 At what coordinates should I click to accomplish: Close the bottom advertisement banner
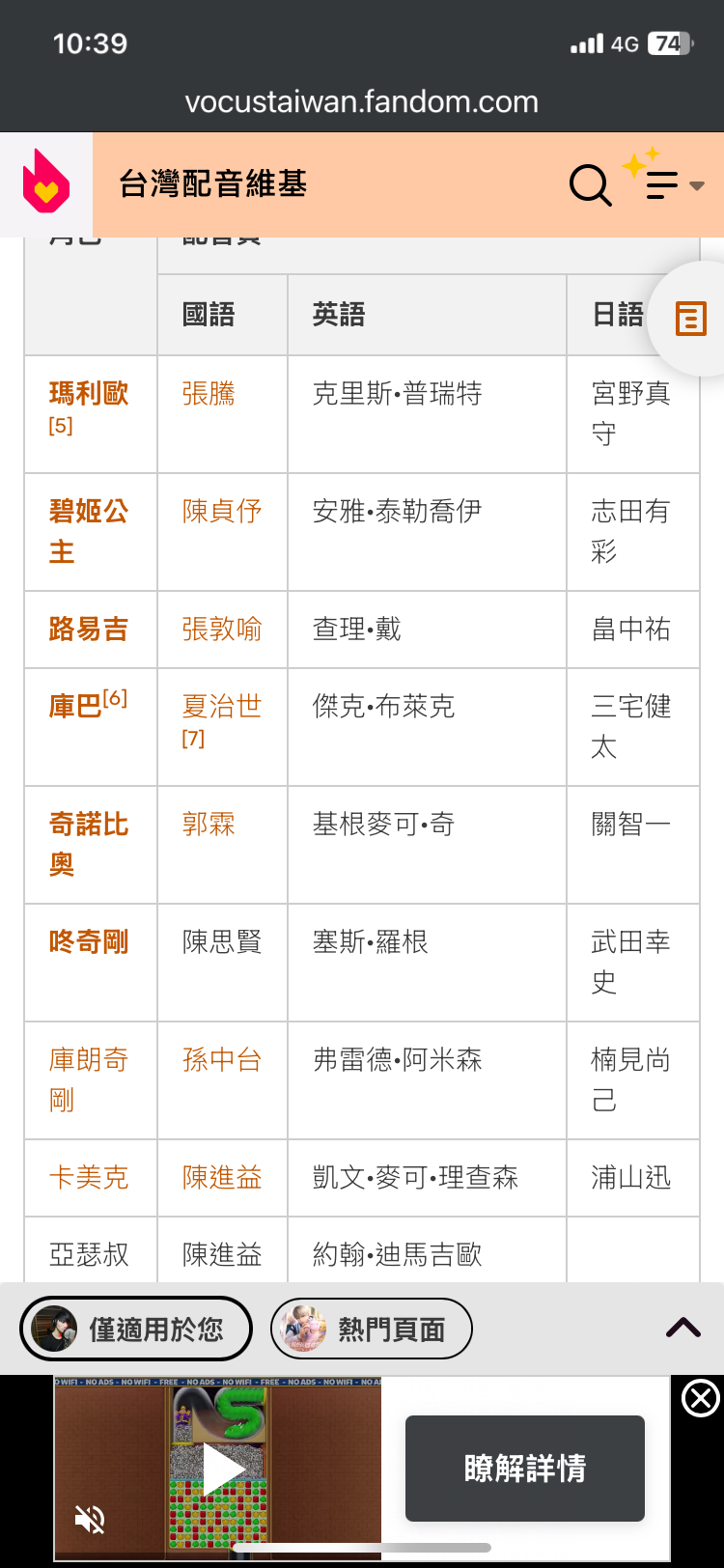[x=700, y=1398]
